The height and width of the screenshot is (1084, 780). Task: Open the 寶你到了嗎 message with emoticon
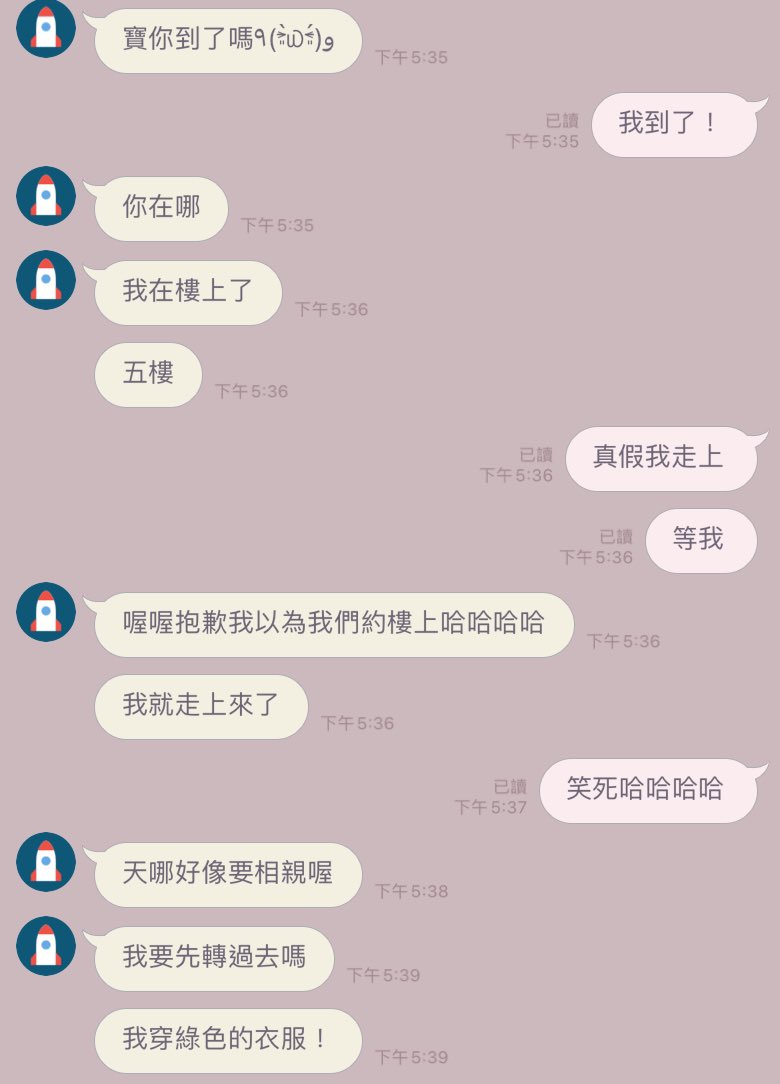[x=227, y=41]
